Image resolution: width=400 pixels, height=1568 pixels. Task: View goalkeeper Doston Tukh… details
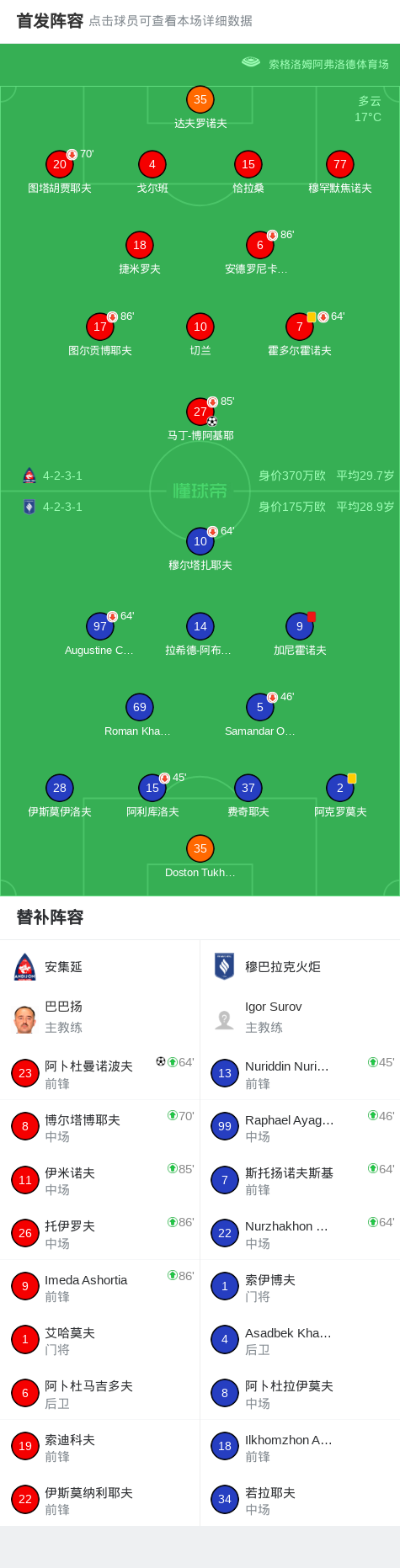200,857
